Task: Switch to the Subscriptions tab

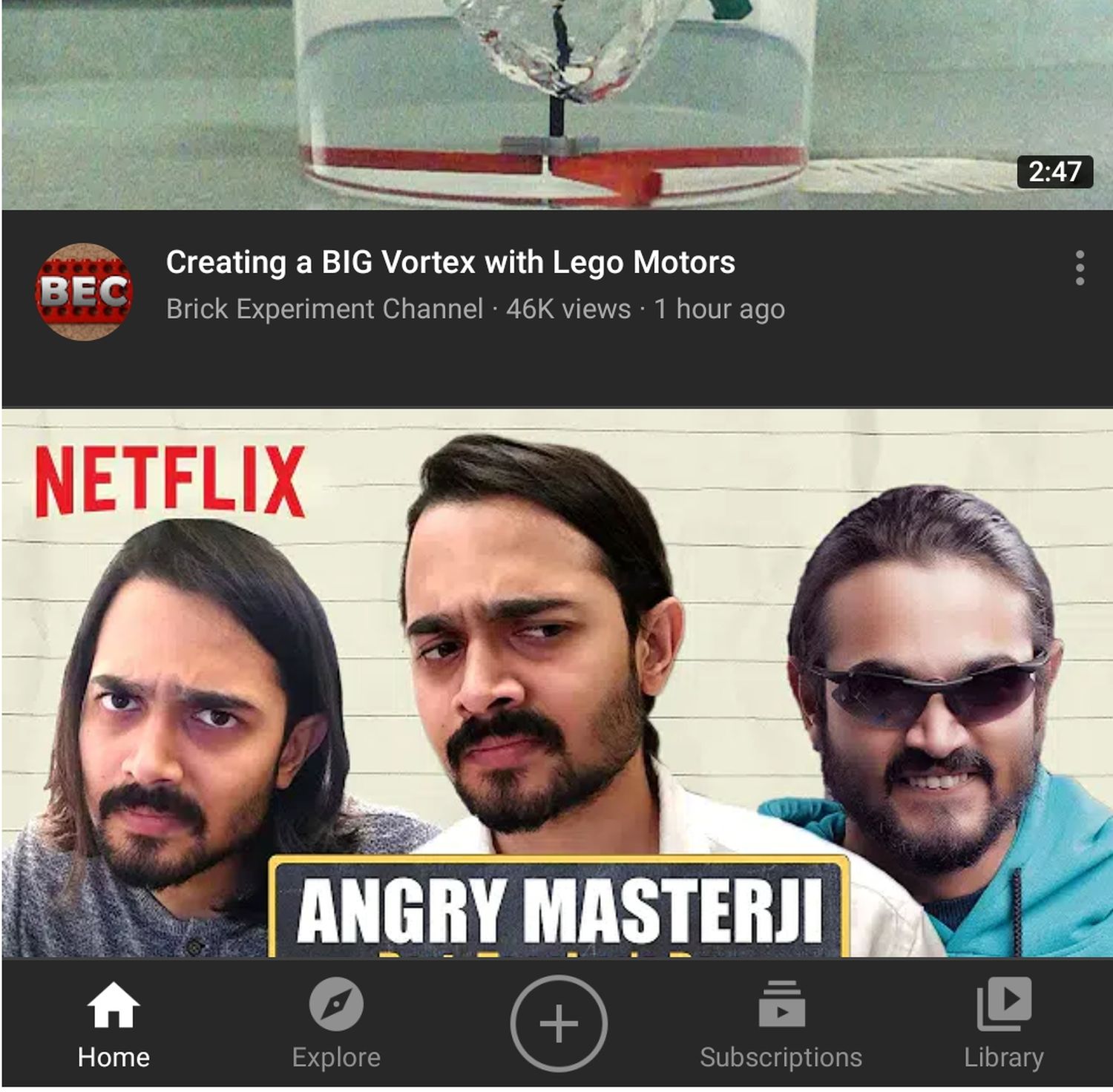Action: [781, 1024]
